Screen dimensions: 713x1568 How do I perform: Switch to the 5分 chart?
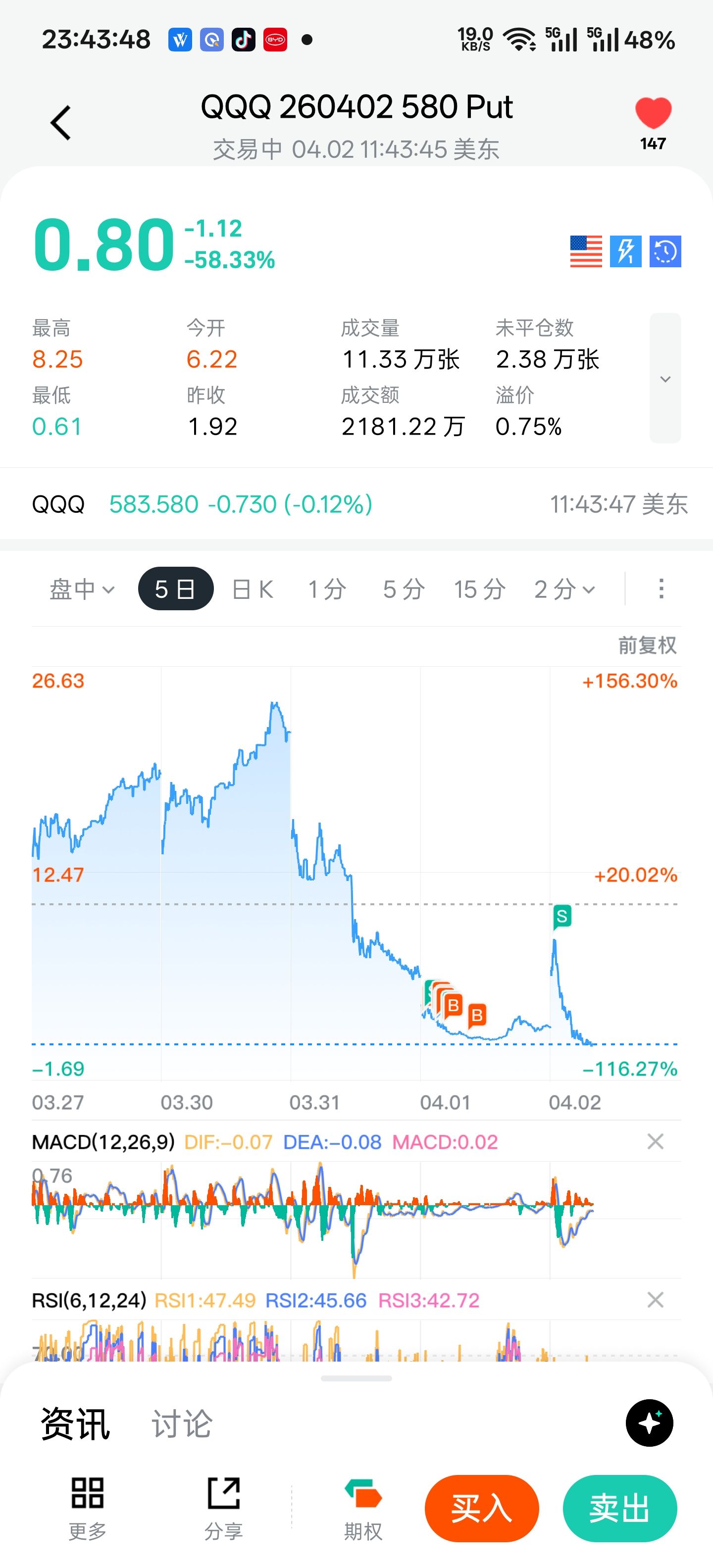tap(403, 589)
